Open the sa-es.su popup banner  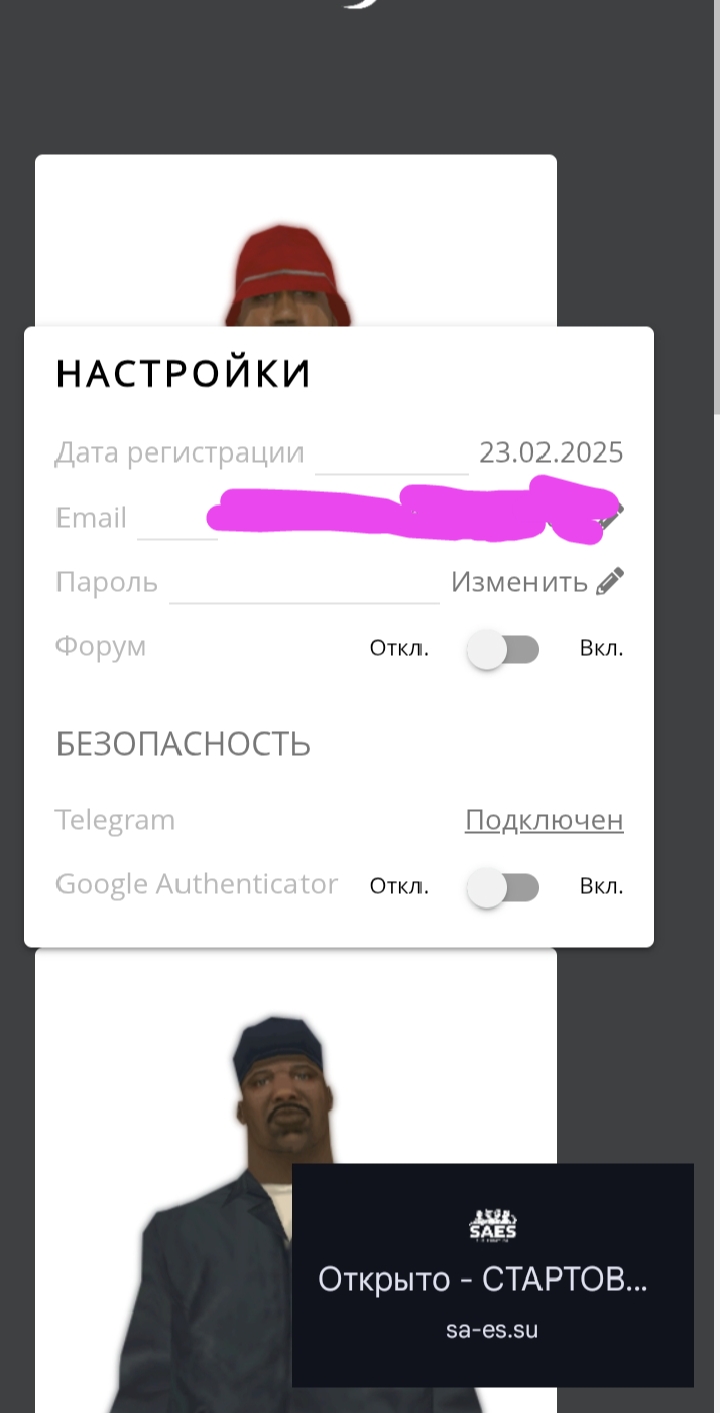click(492, 1275)
